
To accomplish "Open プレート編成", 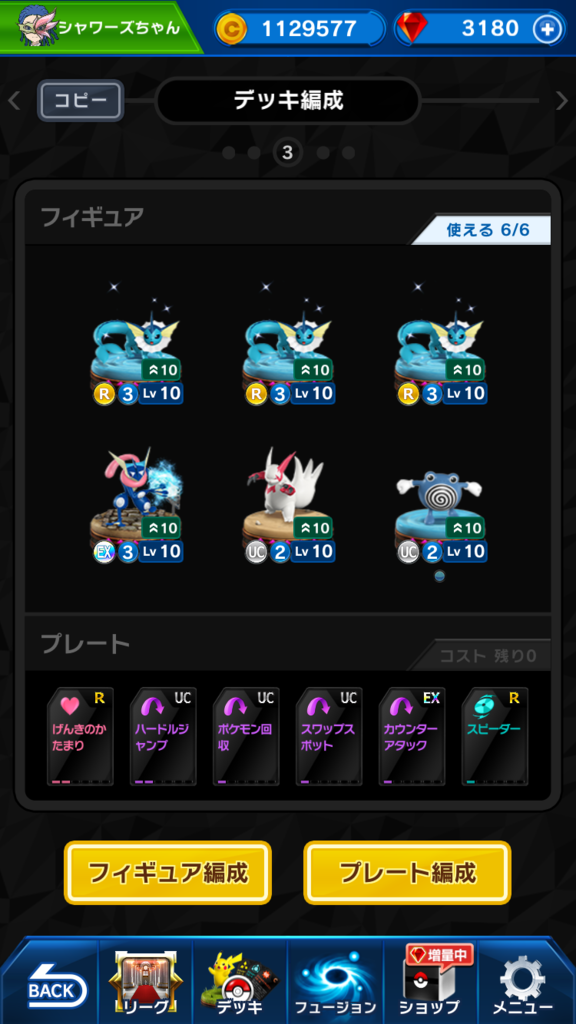I will point(408,872).
